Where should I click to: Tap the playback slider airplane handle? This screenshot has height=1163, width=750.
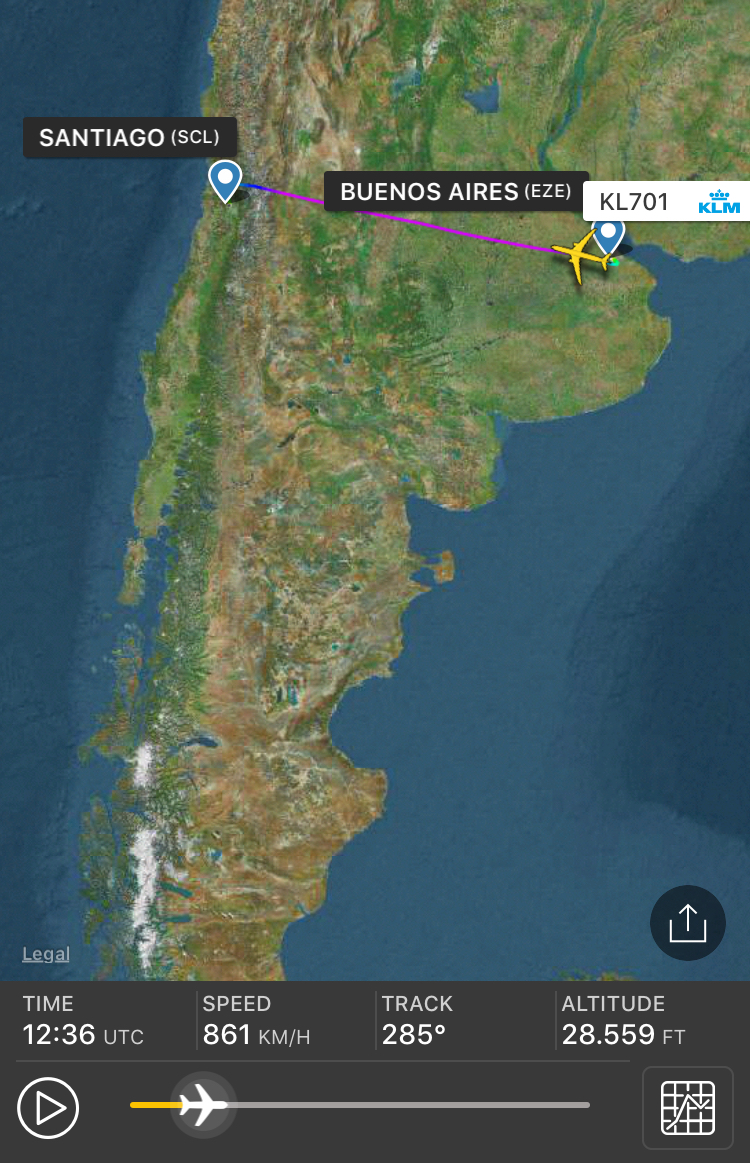[x=203, y=1105]
